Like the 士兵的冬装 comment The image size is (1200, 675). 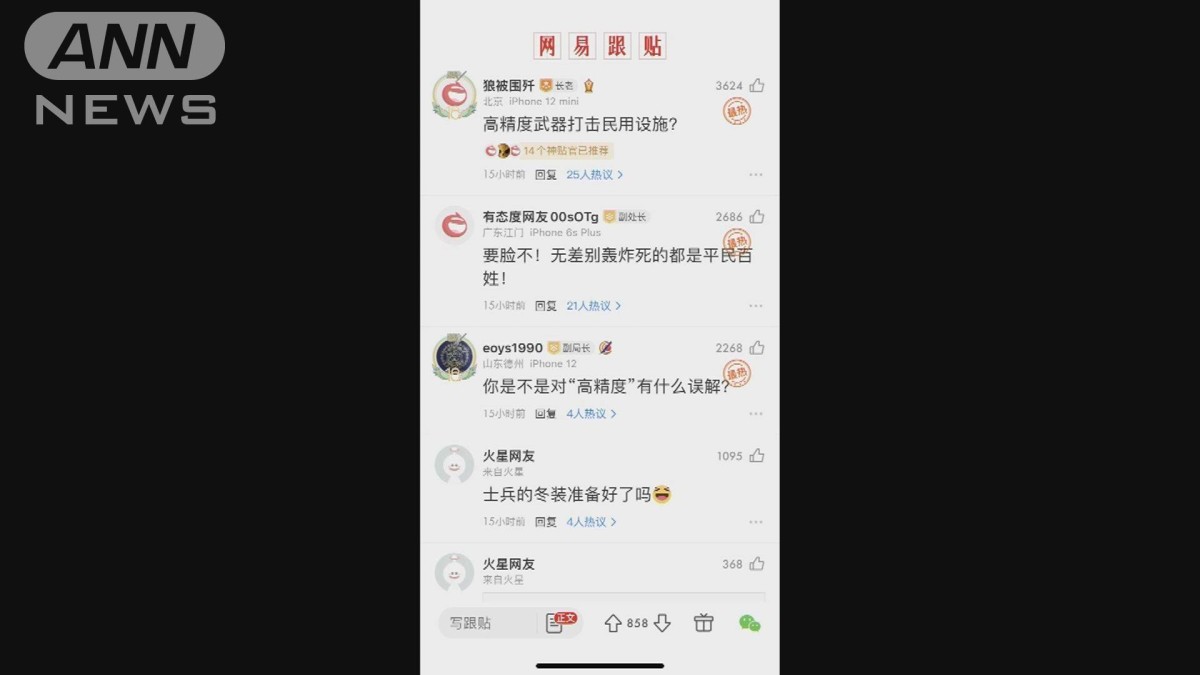(757, 456)
